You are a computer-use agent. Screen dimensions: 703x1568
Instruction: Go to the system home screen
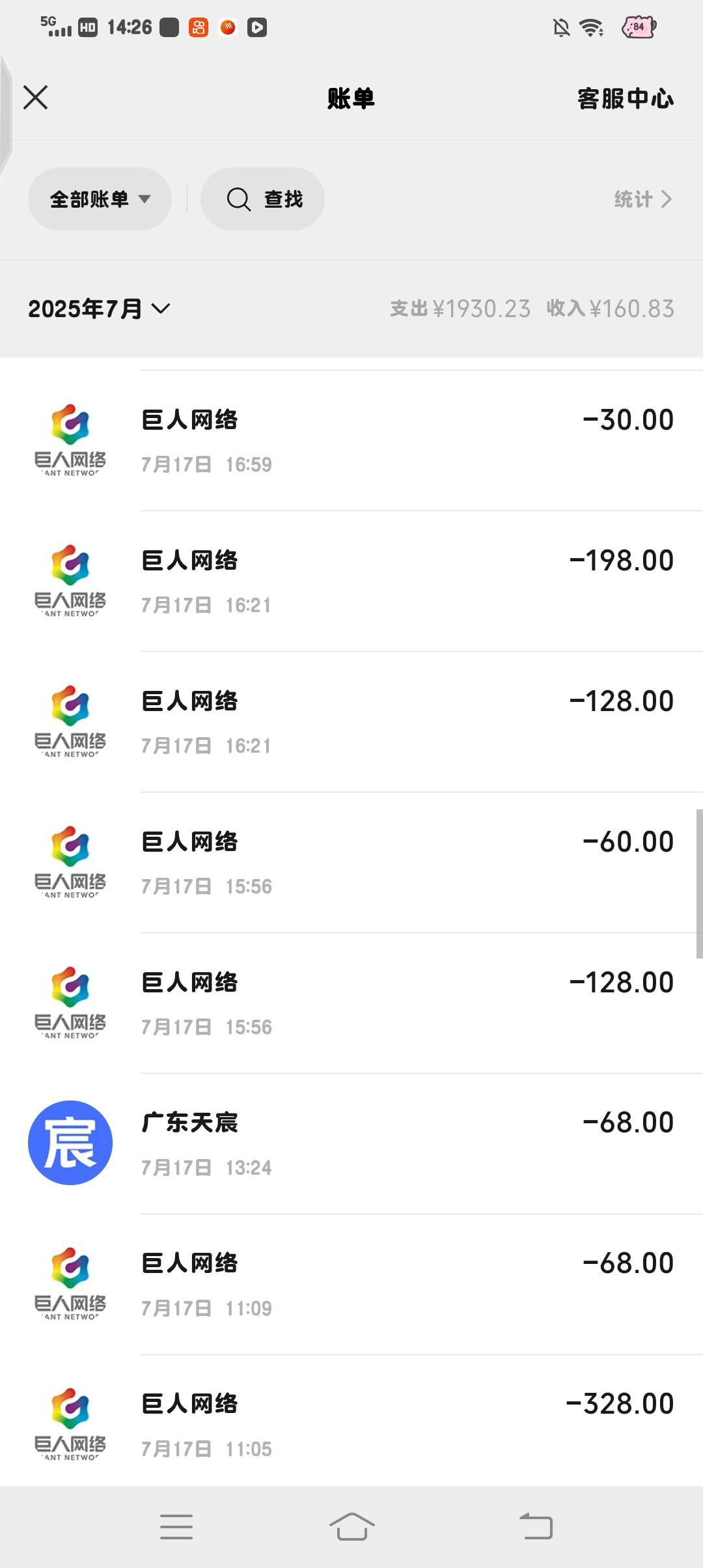(351, 1526)
